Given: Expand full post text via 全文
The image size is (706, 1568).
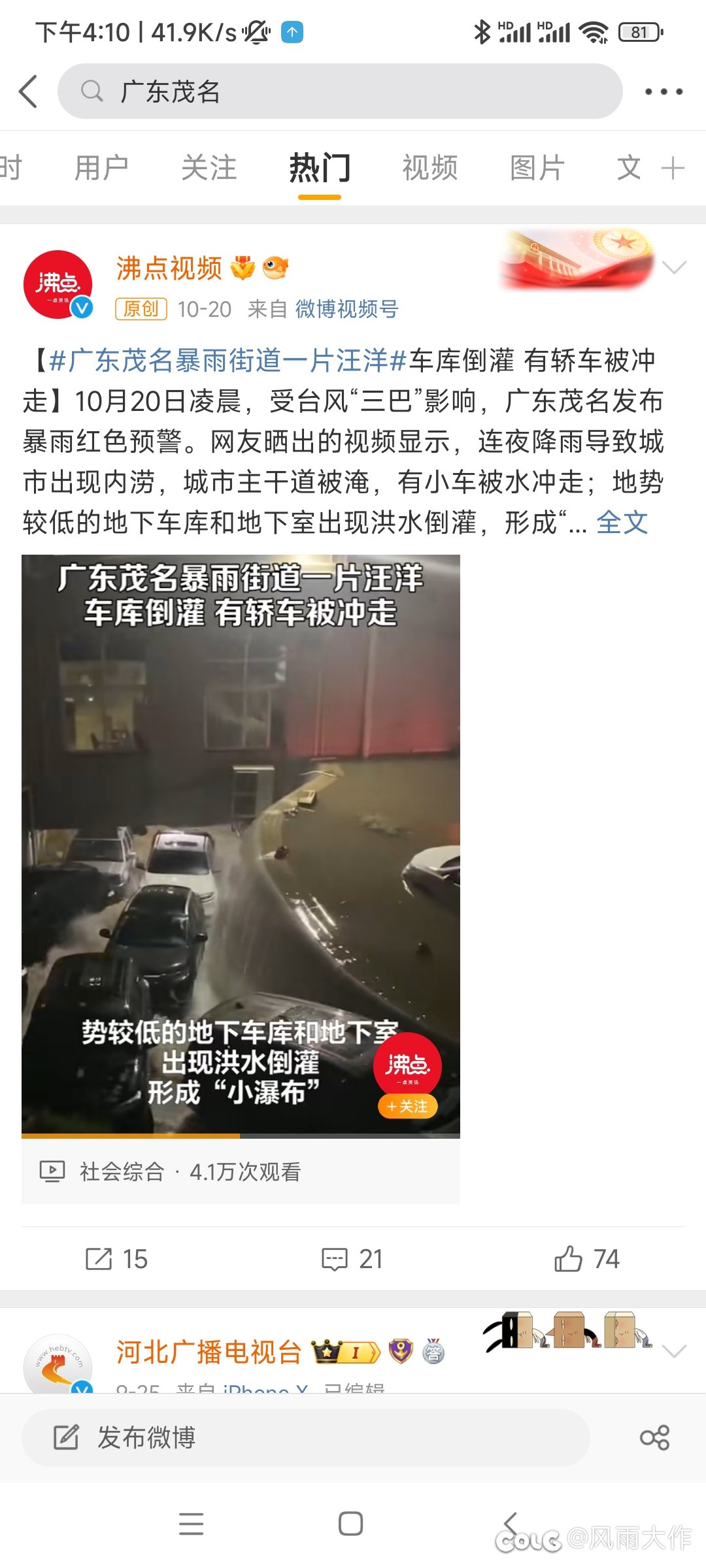Looking at the screenshot, I should click(x=622, y=523).
